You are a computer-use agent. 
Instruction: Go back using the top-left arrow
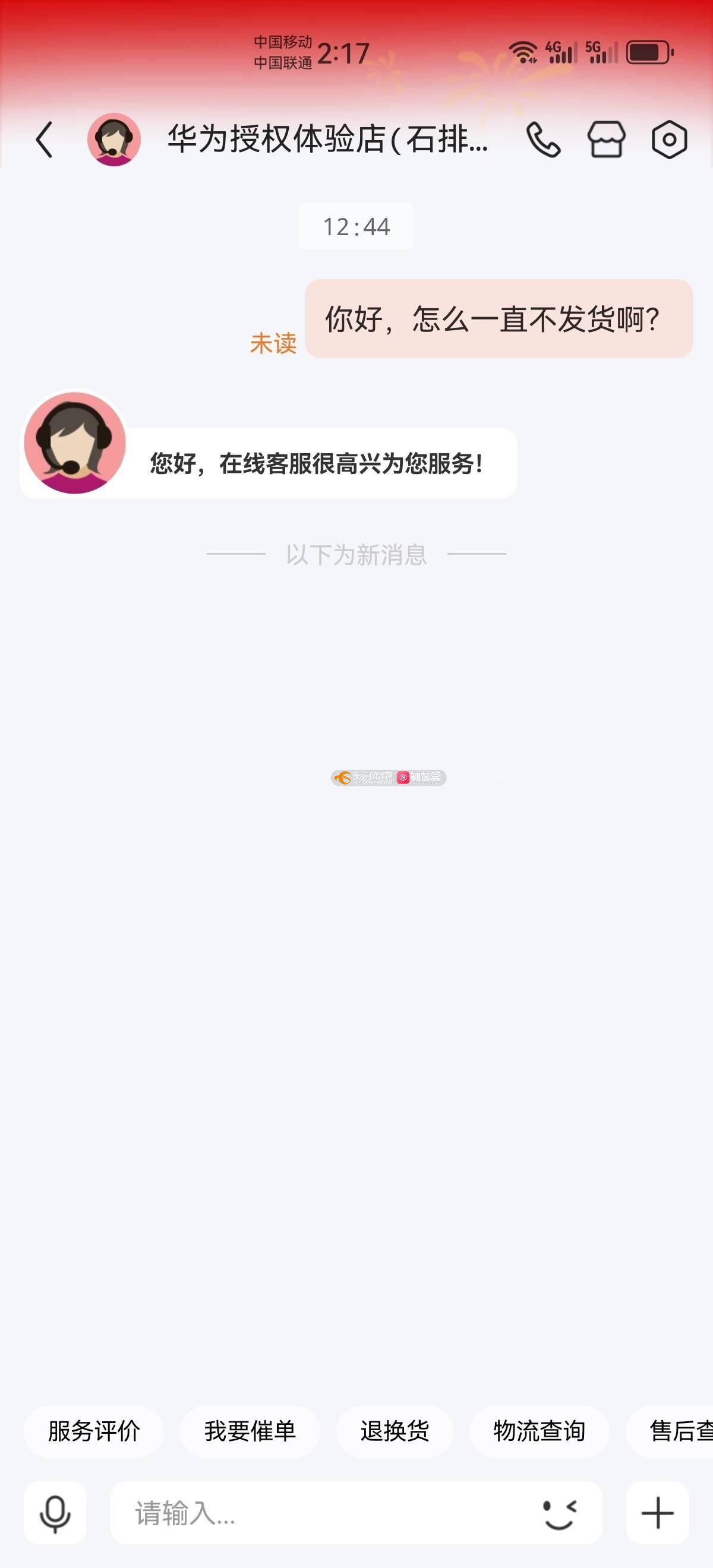pyautogui.click(x=44, y=140)
